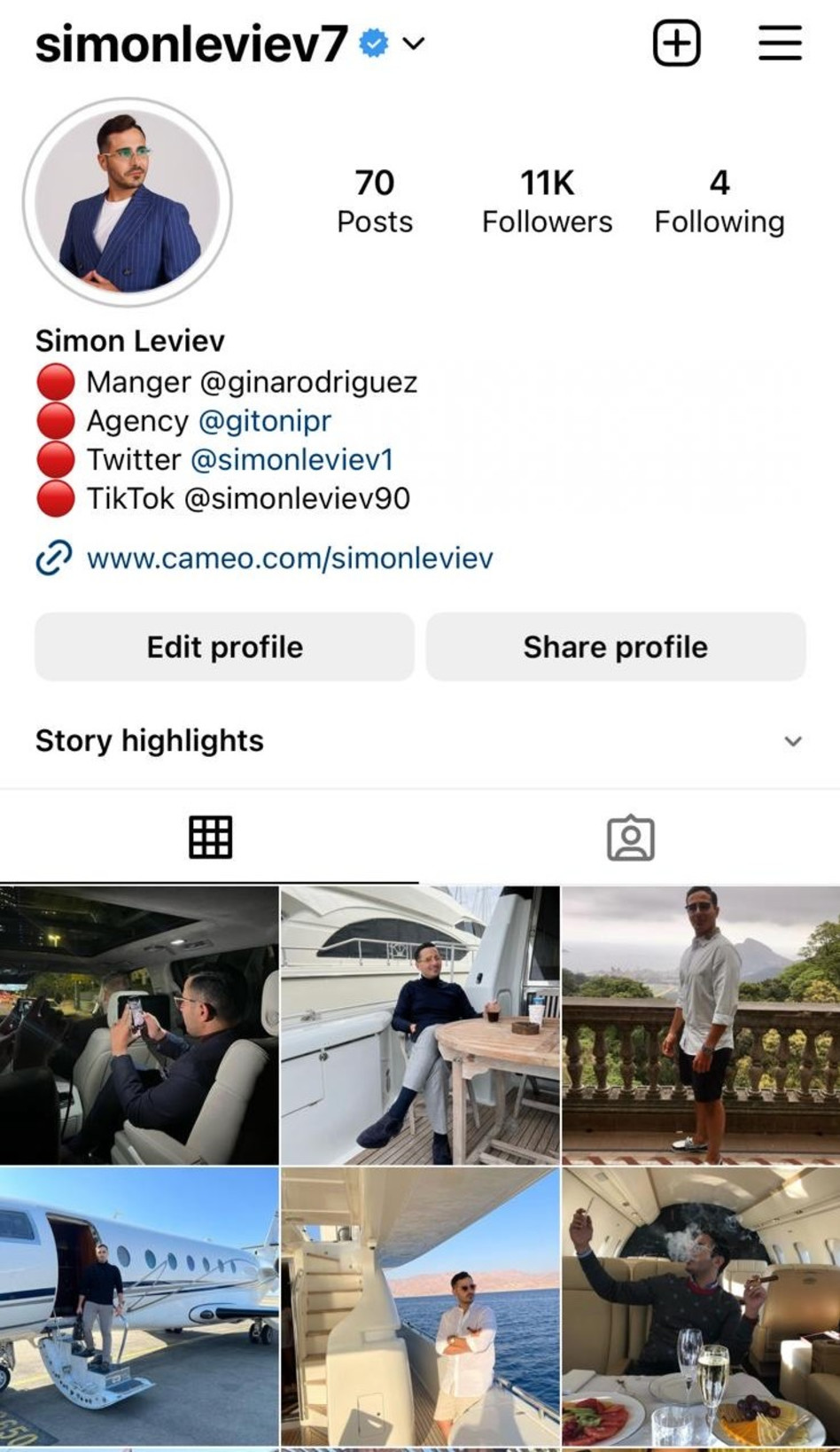Open the create new post plus icon
Viewport: 840px width, 1452px height.
pyautogui.click(x=676, y=43)
